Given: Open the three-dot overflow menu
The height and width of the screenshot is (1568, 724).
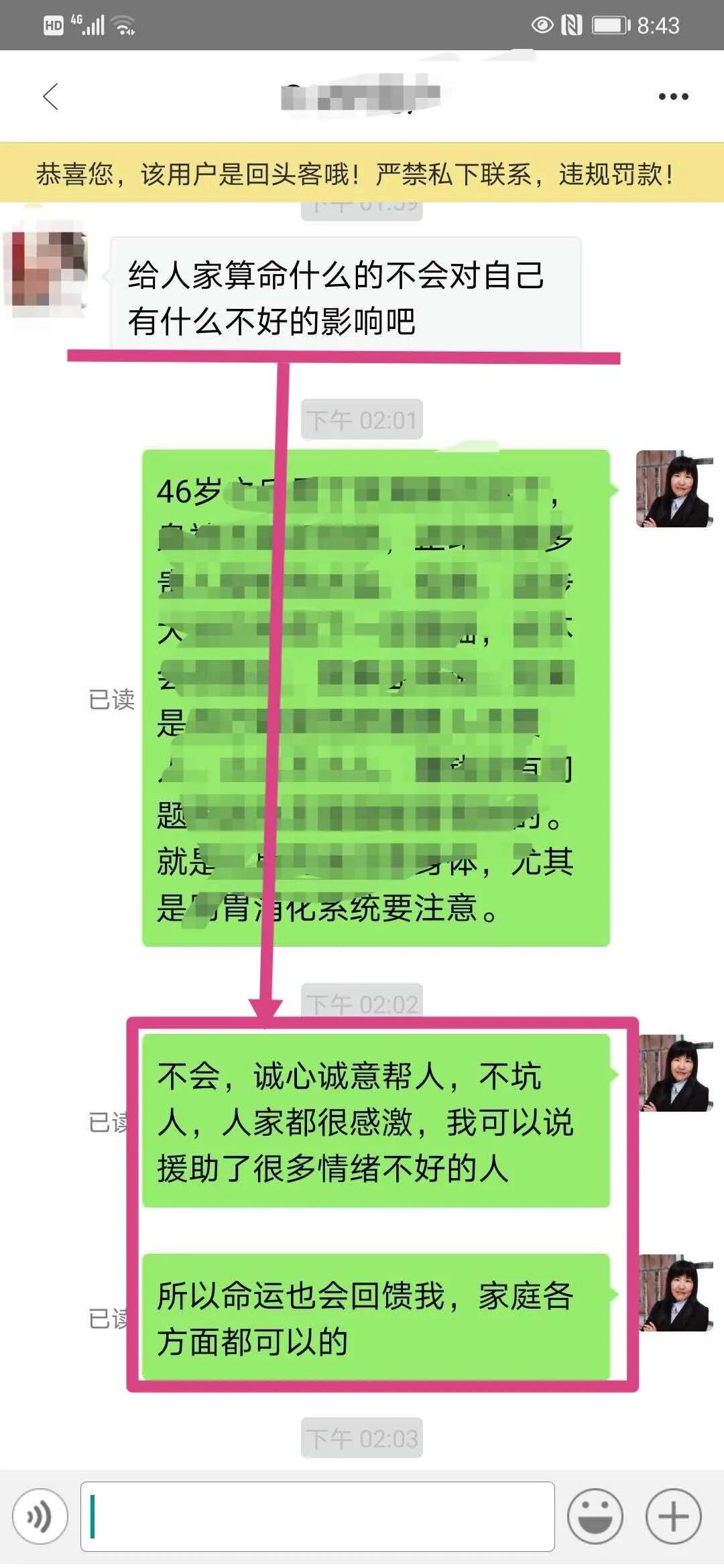Looking at the screenshot, I should (x=673, y=96).
